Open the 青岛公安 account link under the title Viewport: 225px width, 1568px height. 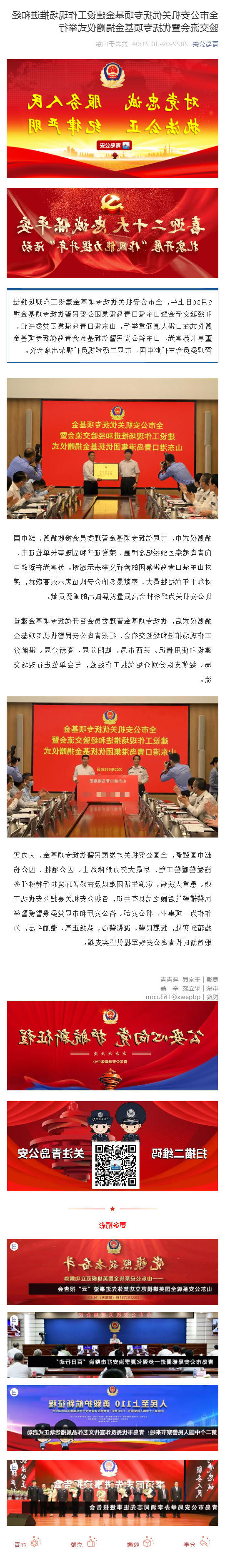pos(205,44)
